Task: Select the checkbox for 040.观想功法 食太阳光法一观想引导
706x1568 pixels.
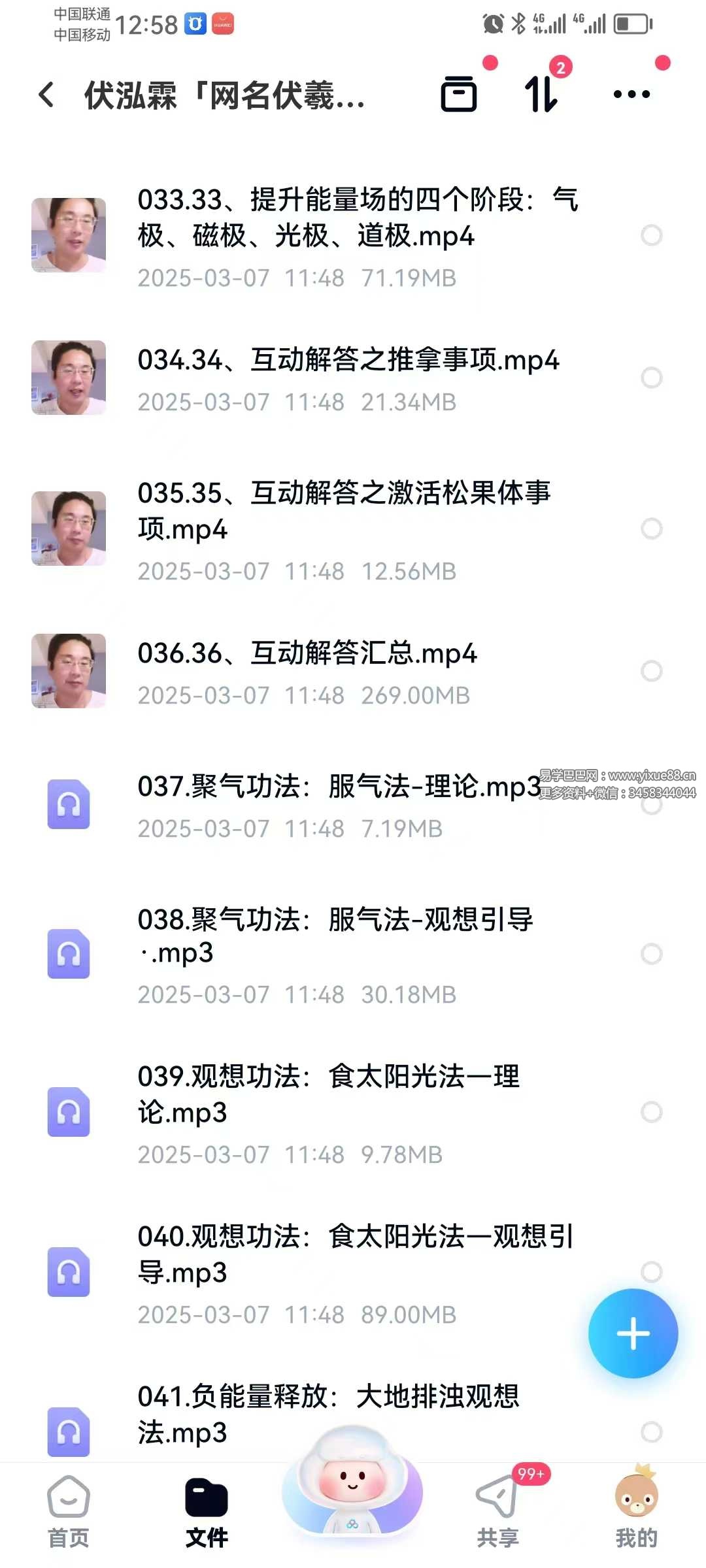Action: [x=651, y=1272]
